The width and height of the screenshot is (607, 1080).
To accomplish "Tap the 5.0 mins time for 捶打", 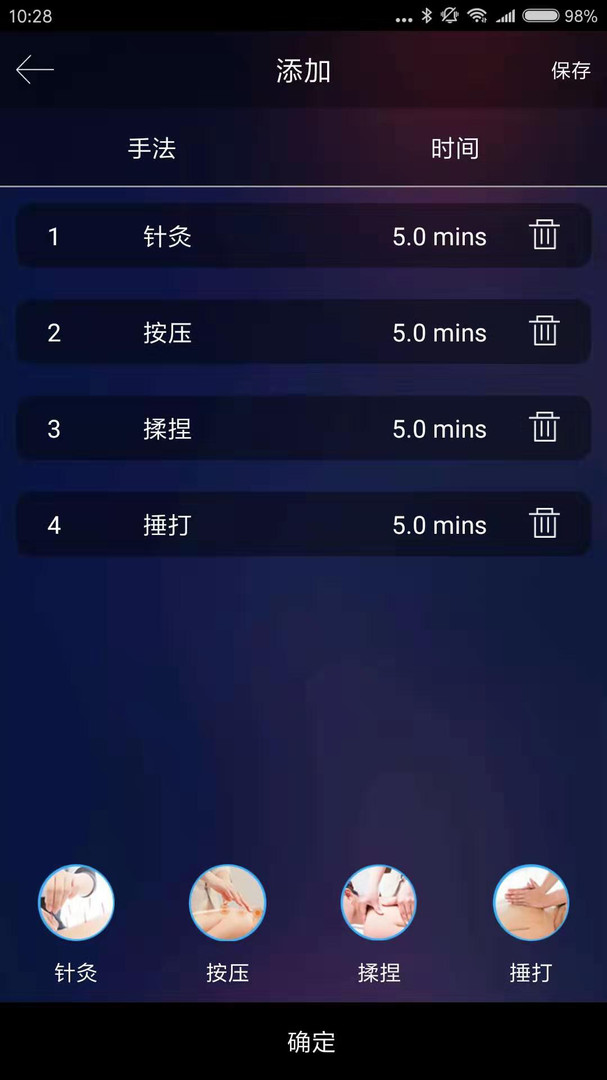I will coord(439,525).
